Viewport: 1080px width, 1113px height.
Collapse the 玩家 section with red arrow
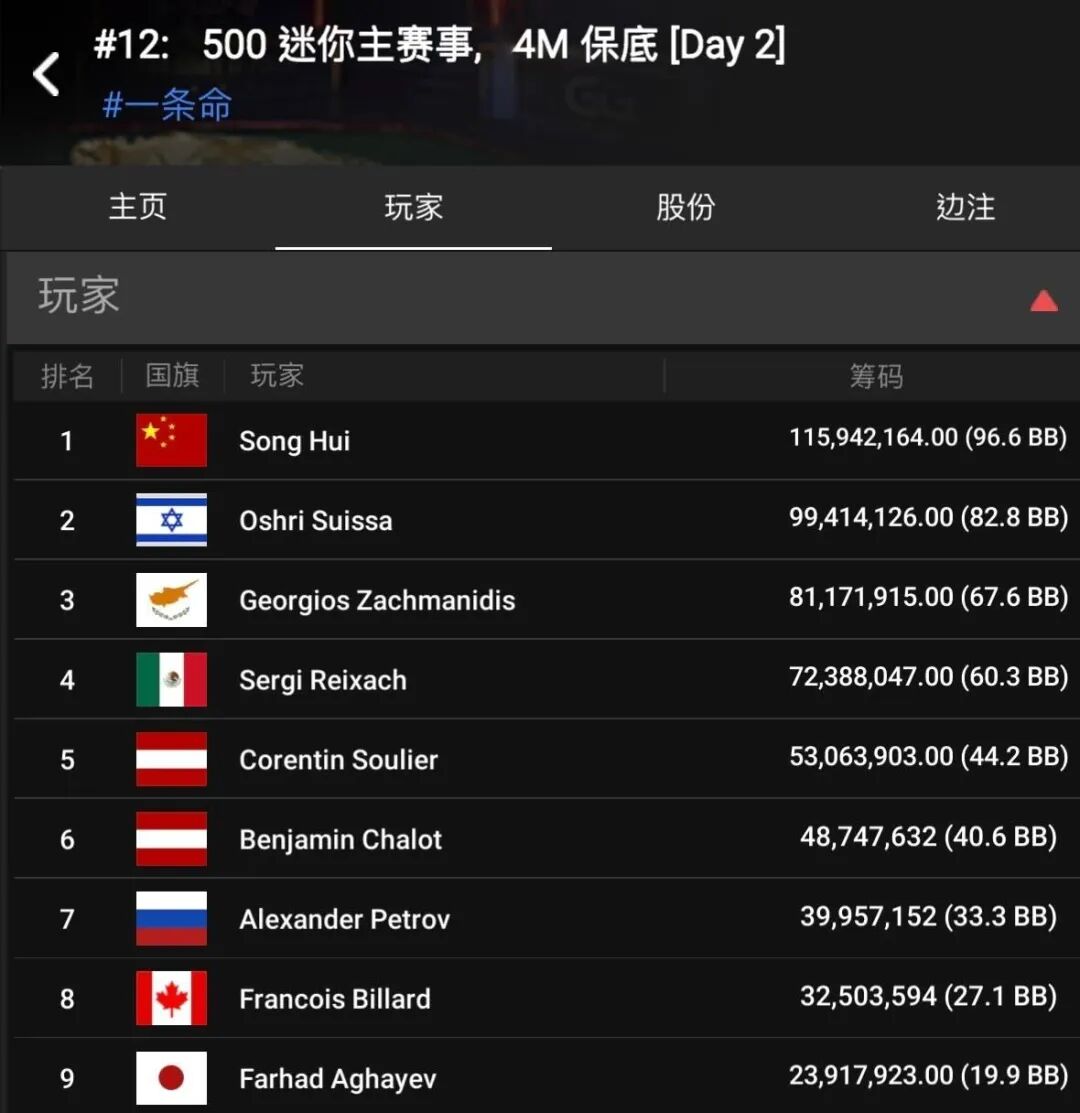1043,300
